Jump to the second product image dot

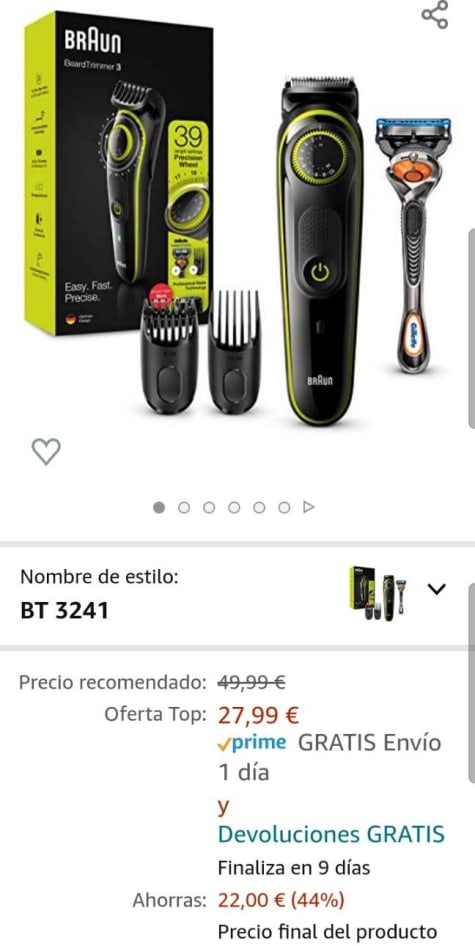coord(184,507)
